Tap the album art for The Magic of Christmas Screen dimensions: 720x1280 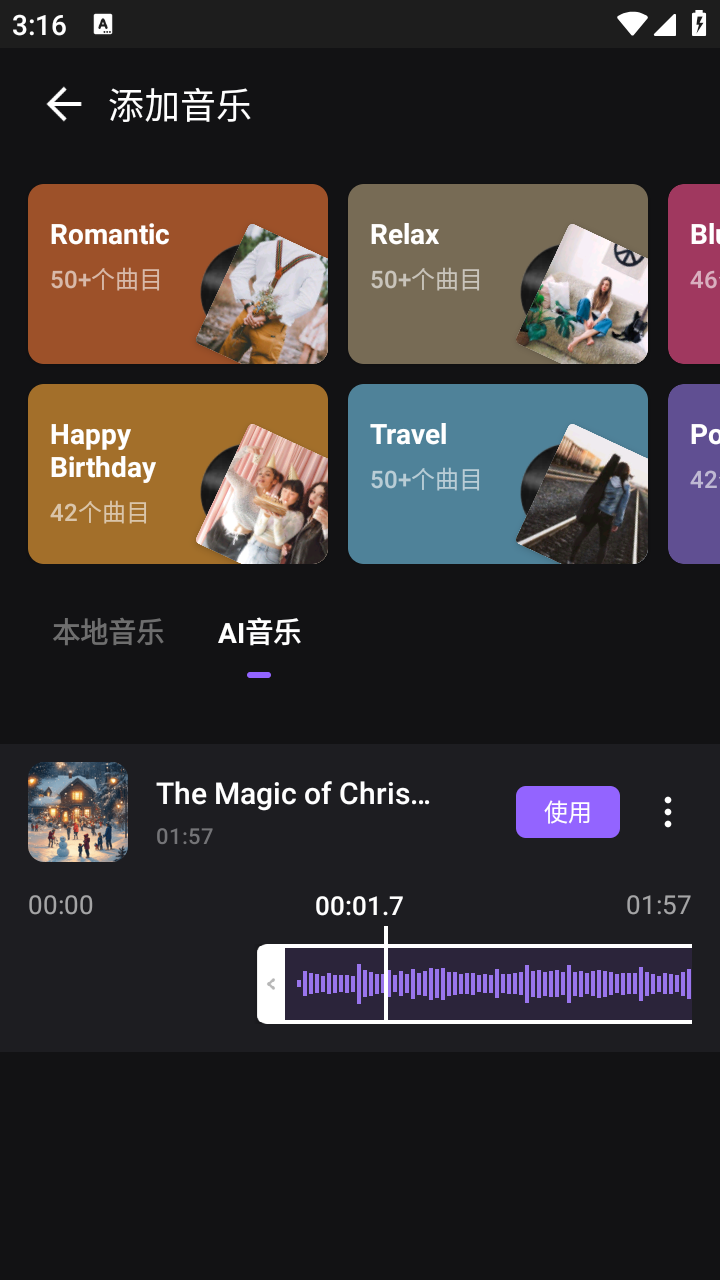(x=77, y=812)
